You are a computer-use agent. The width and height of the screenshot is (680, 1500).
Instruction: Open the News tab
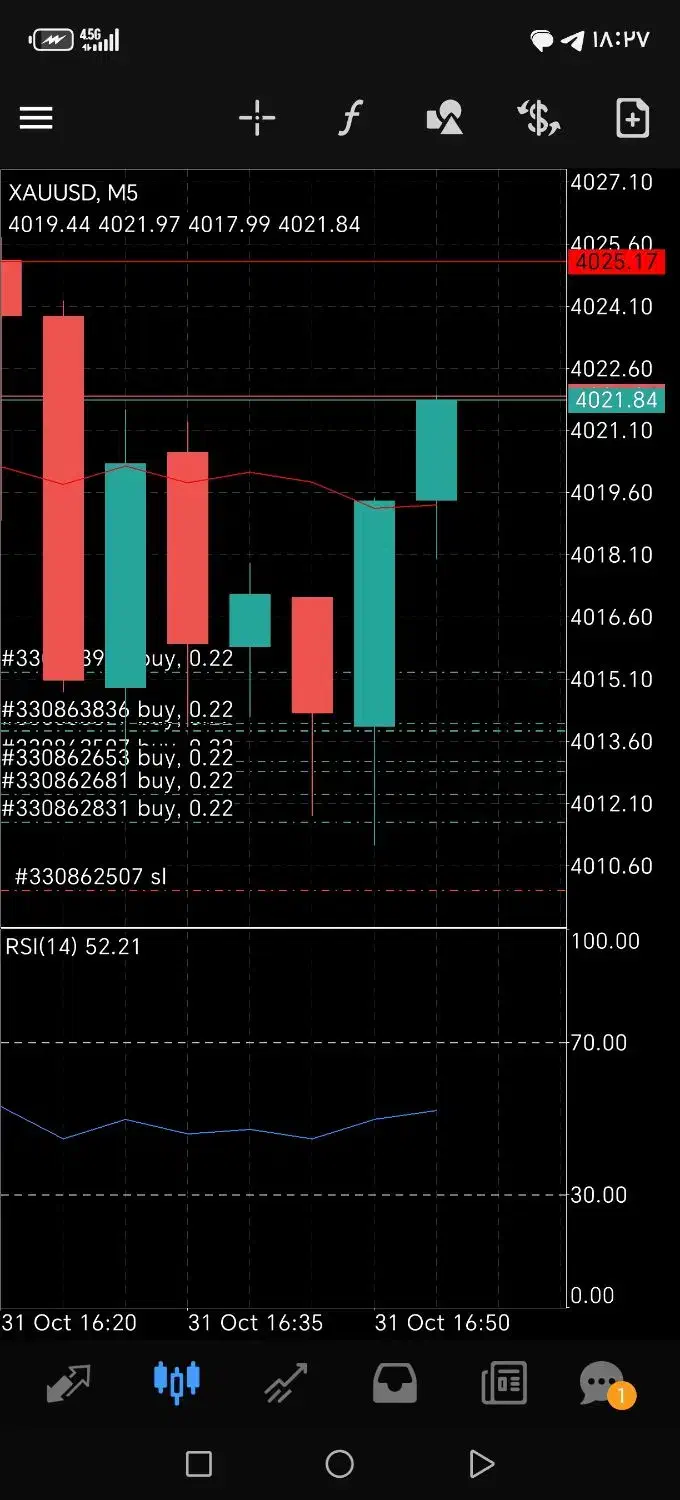(503, 1384)
